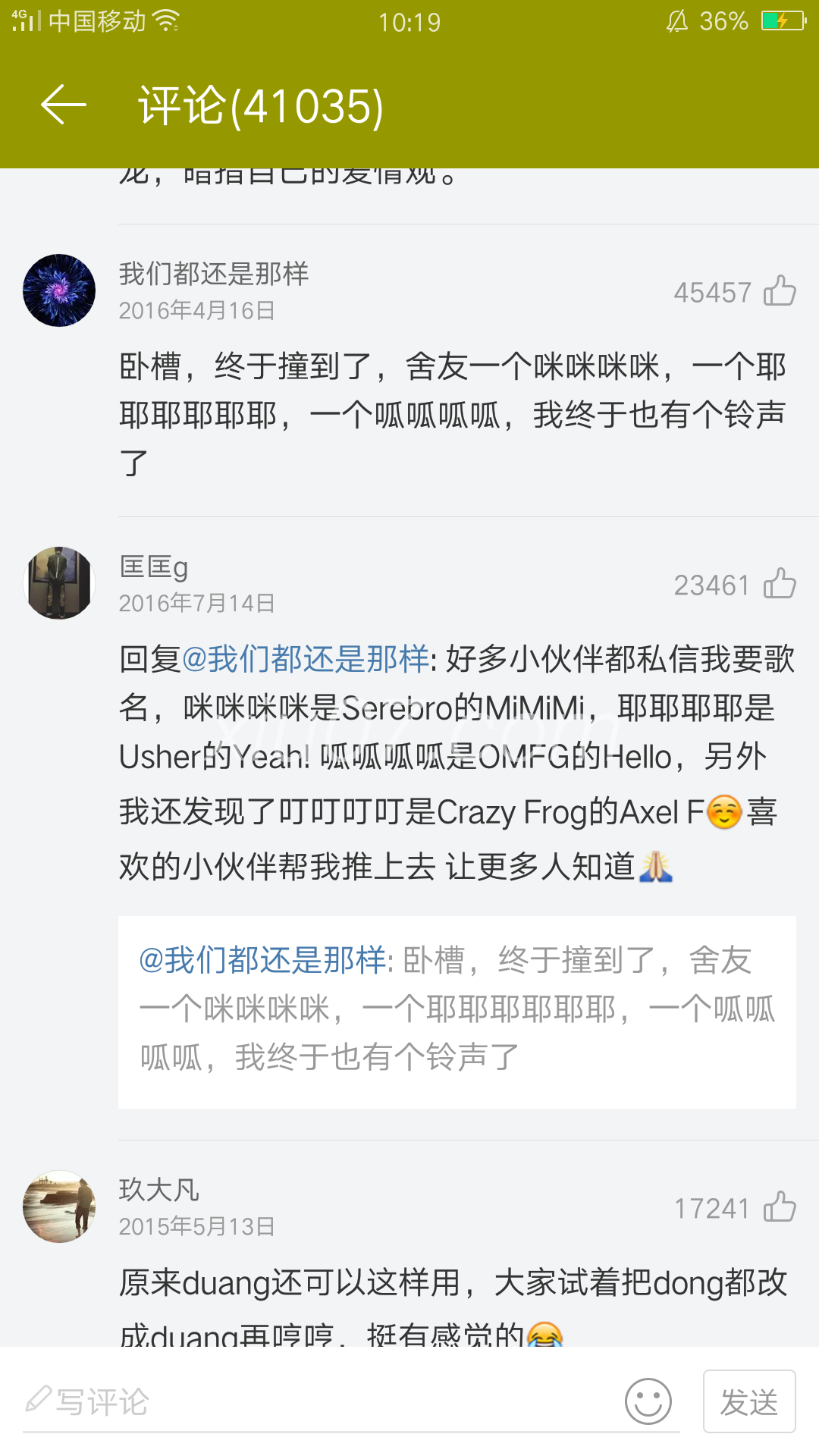This screenshot has height=1456, width=819.
Task: Open the @我们都还是那样 mention in 匡匡g's reply
Action: [x=306, y=659]
